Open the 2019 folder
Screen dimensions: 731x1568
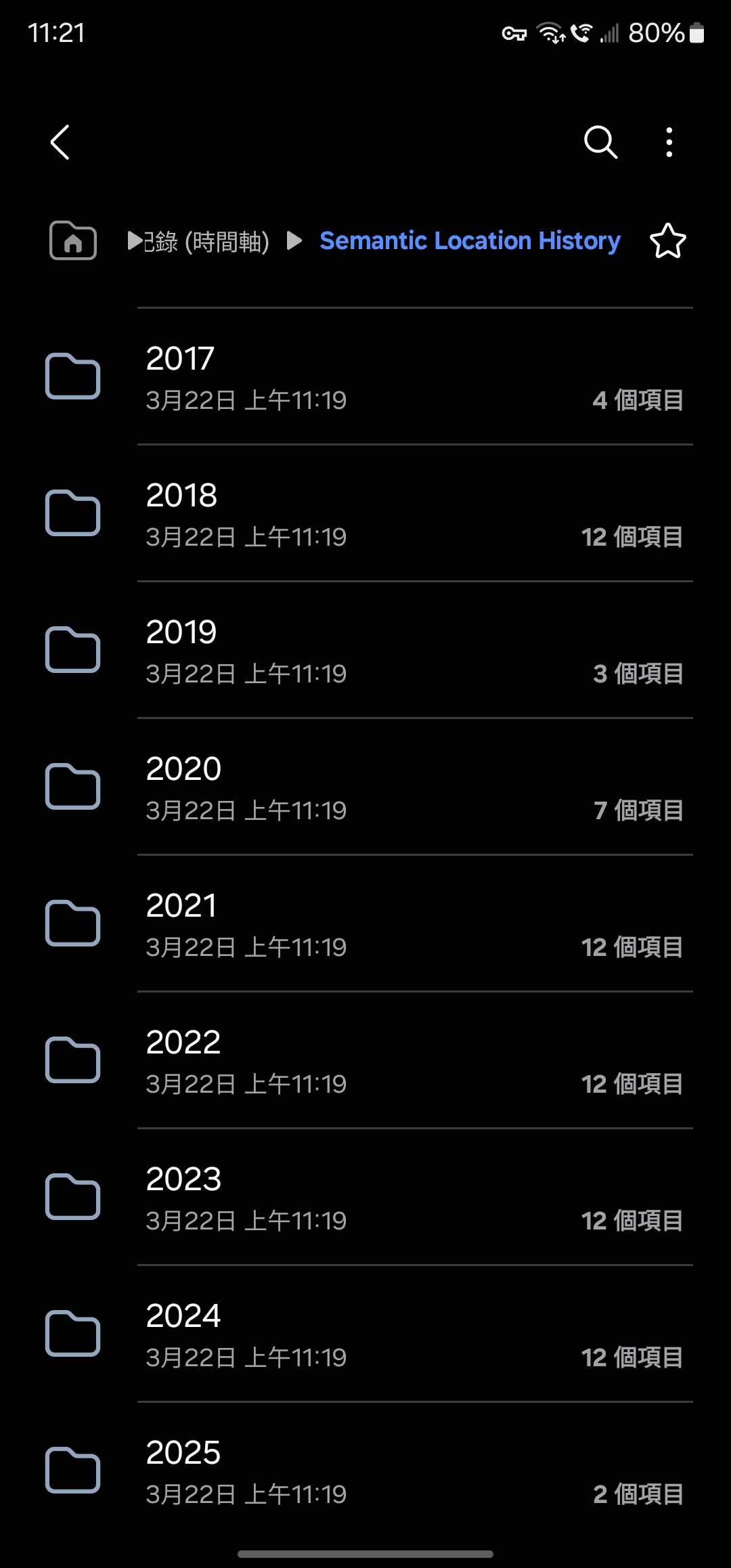click(x=365, y=650)
